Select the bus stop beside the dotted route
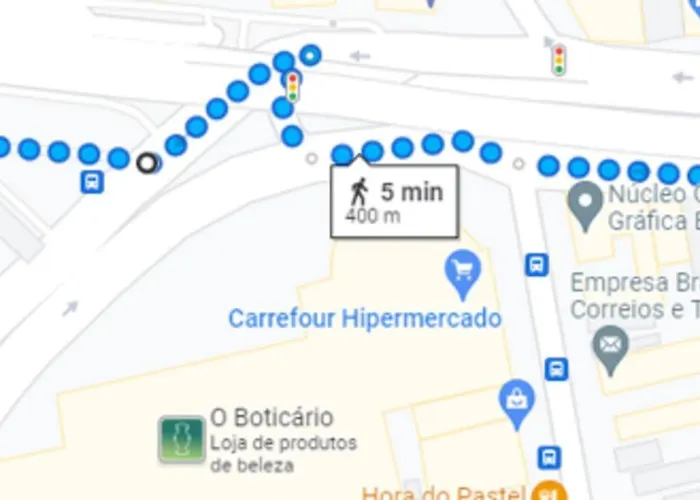 coord(91,182)
